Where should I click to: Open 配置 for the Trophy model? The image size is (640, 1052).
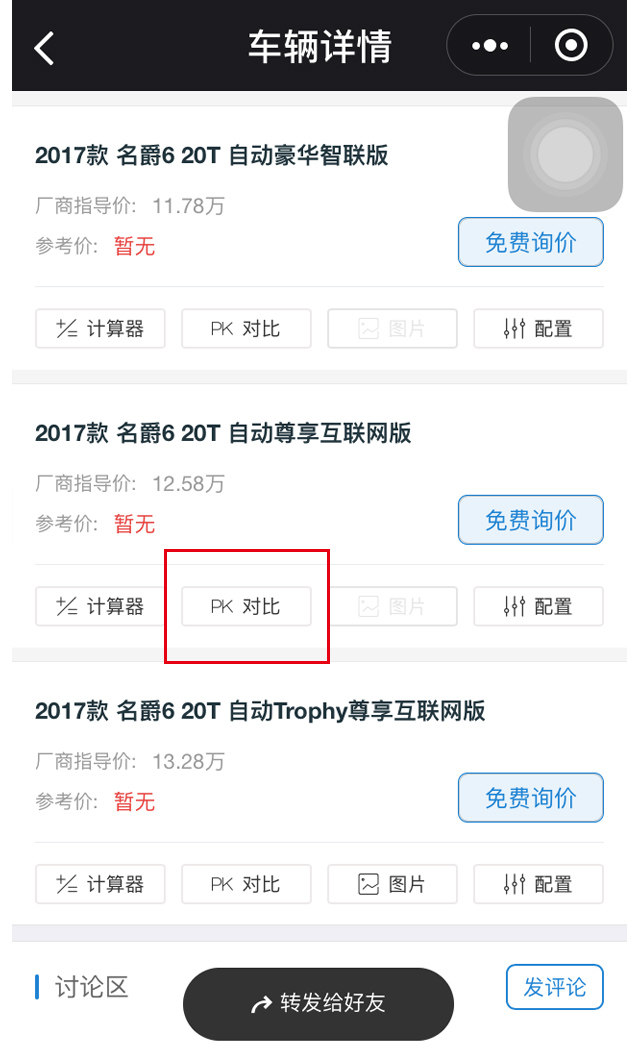538,884
